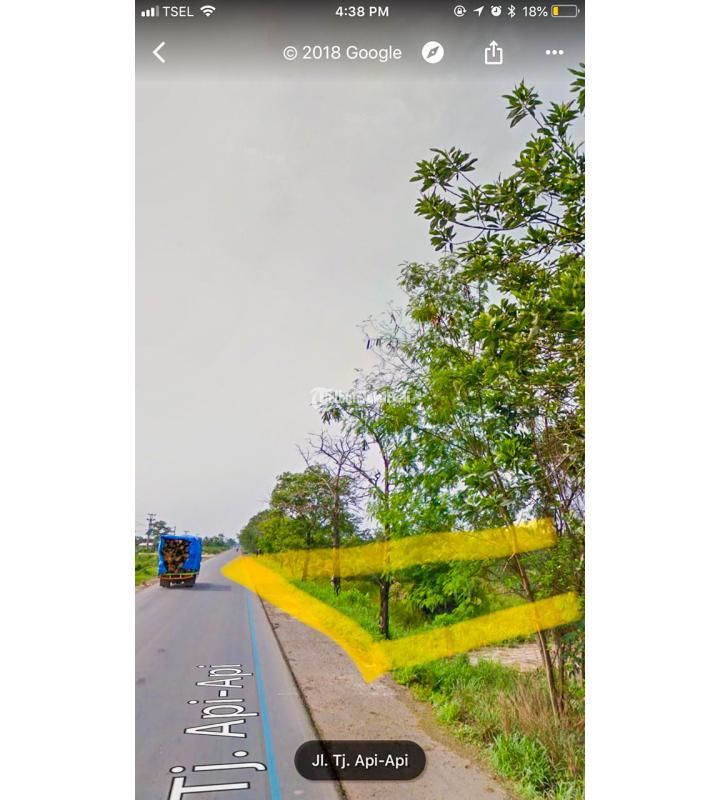Image resolution: width=720 pixels, height=800 pixels.
Task: Open the Jl. Tj. Api-Api address label
Action: click(x=360, y=761)
